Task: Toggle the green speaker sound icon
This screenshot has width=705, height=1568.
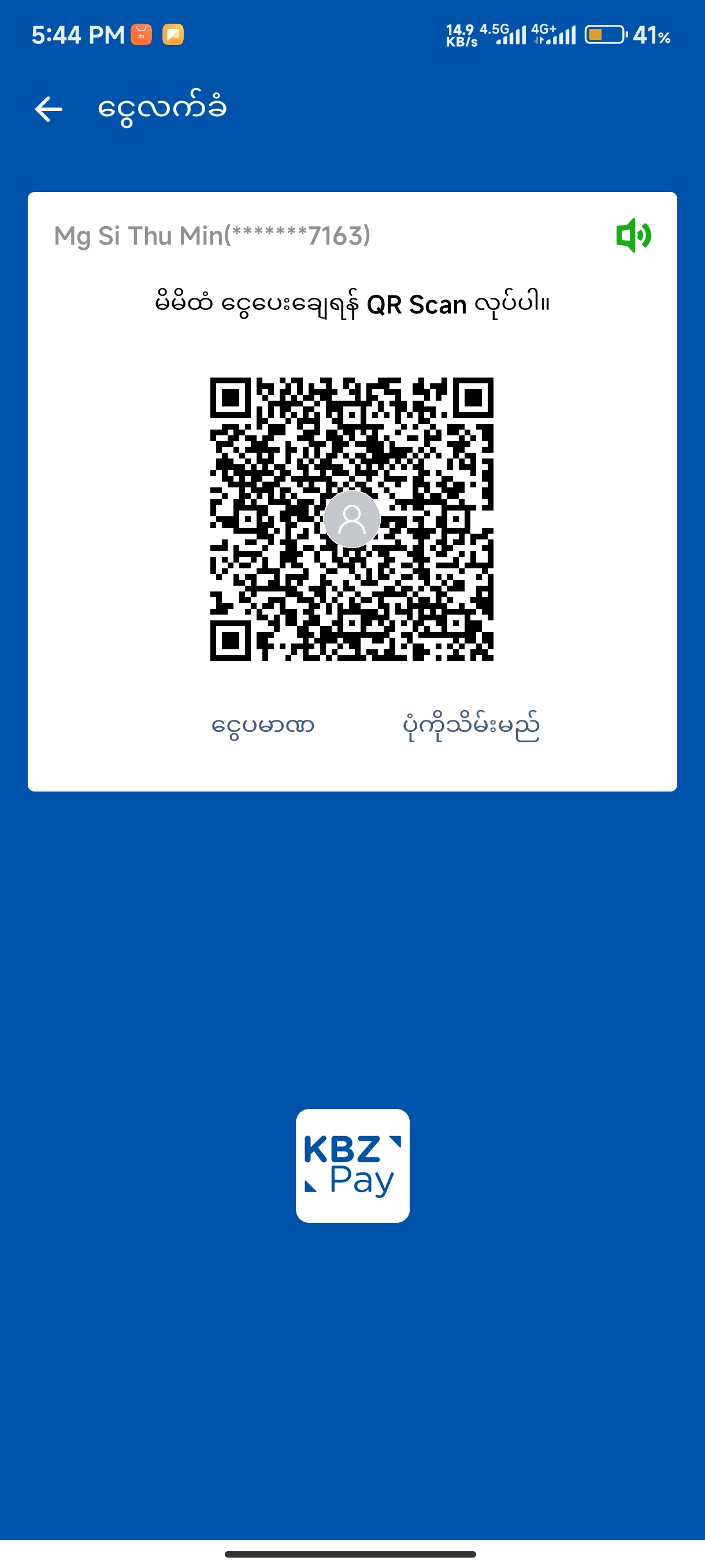Action: (633, 235)
